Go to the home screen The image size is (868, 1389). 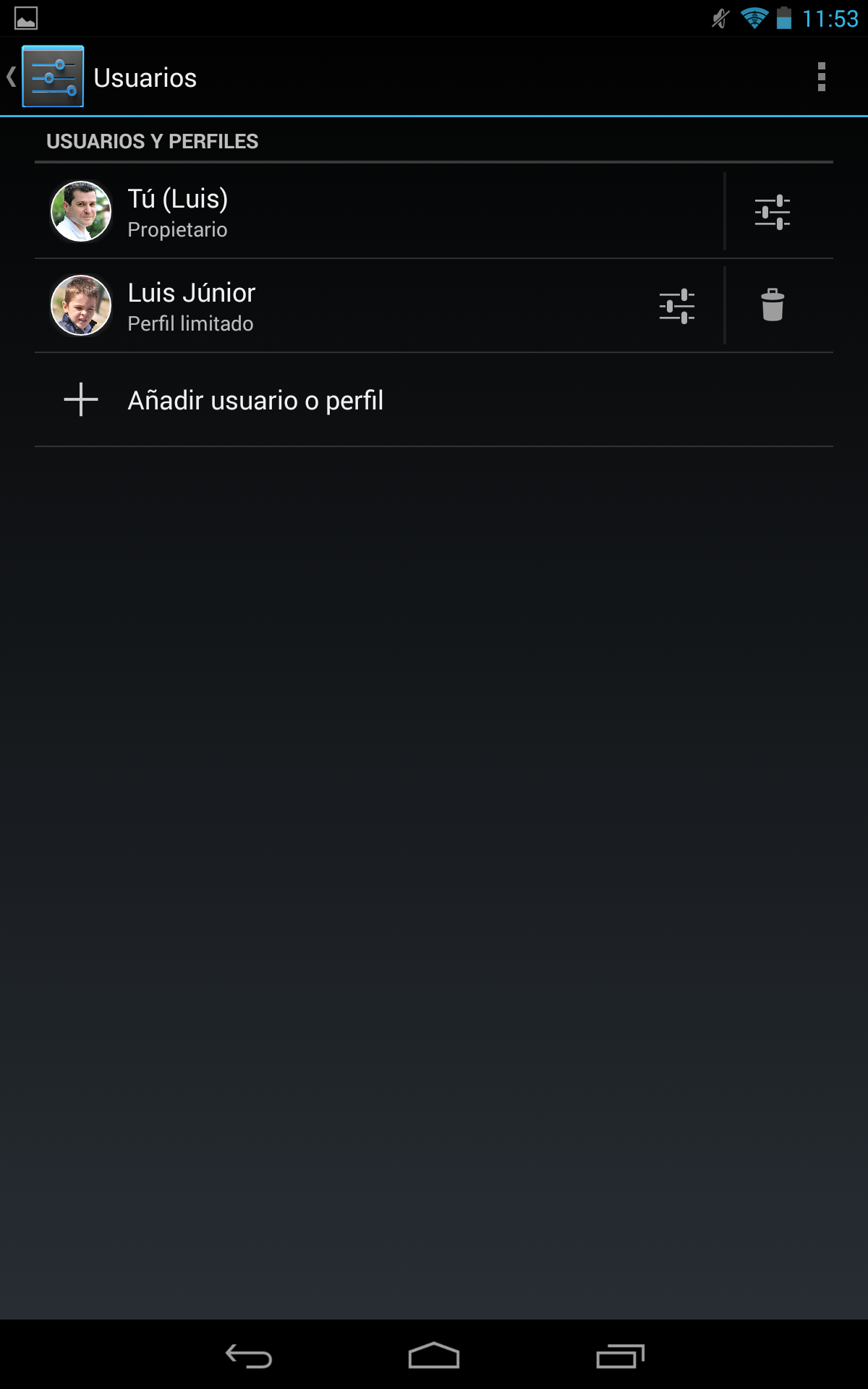coord(434,1356)
